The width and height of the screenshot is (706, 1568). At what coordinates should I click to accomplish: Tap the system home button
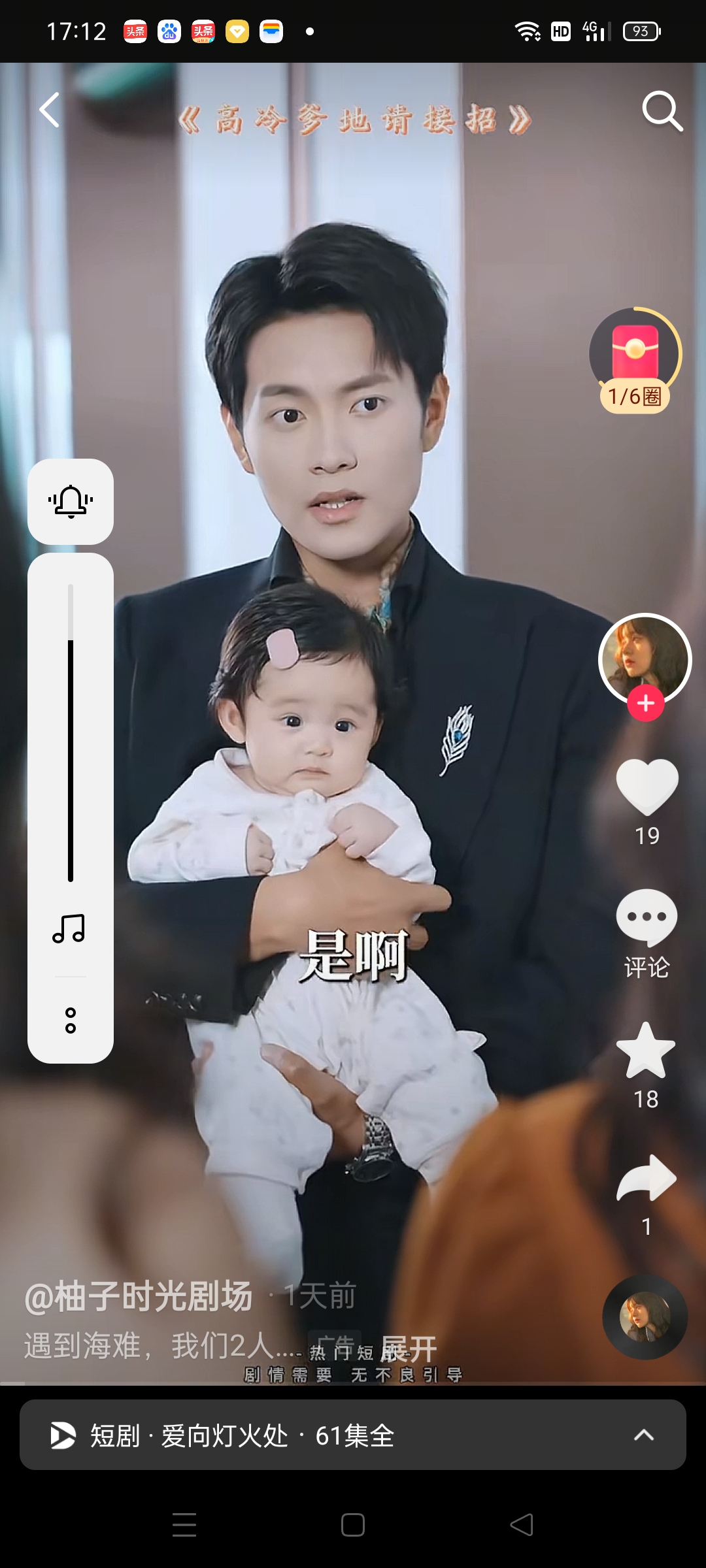click(x=353, y=1525)
